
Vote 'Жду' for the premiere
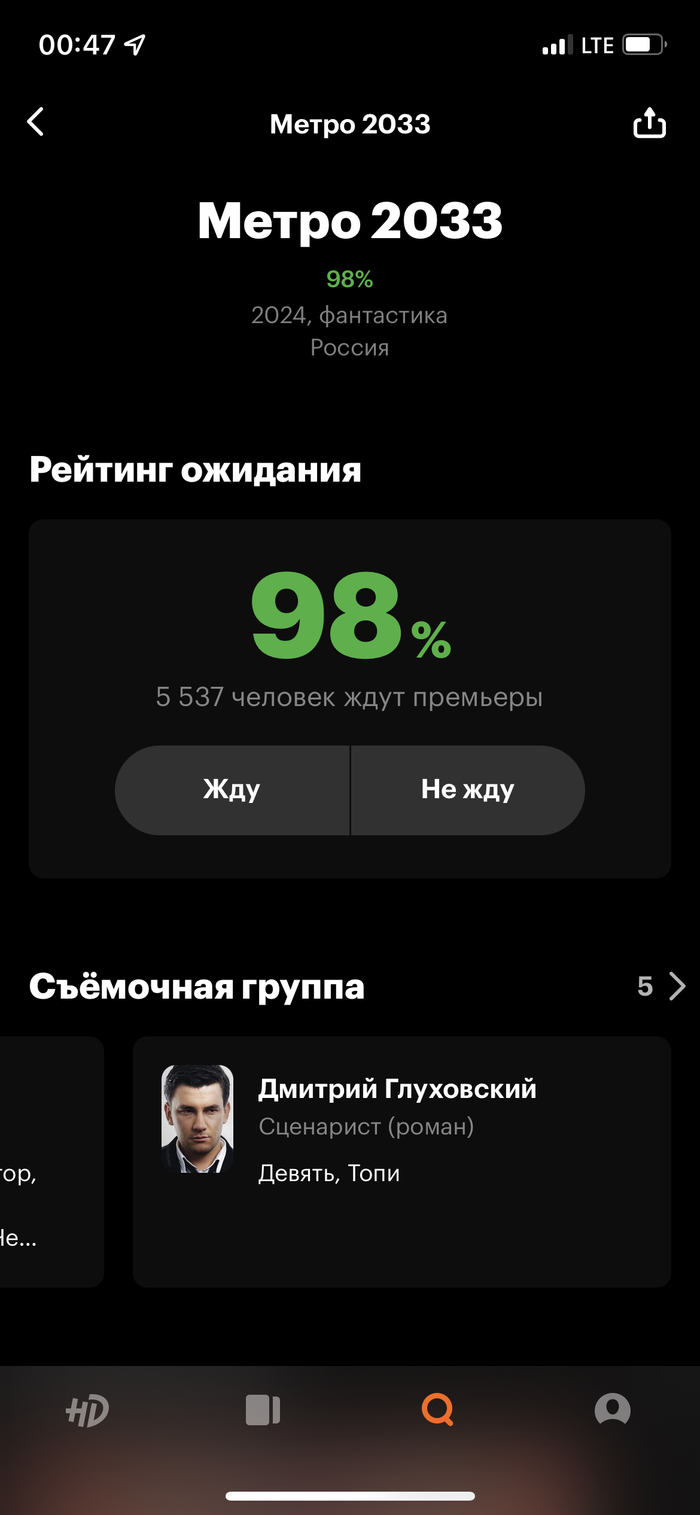click(232, 790)
